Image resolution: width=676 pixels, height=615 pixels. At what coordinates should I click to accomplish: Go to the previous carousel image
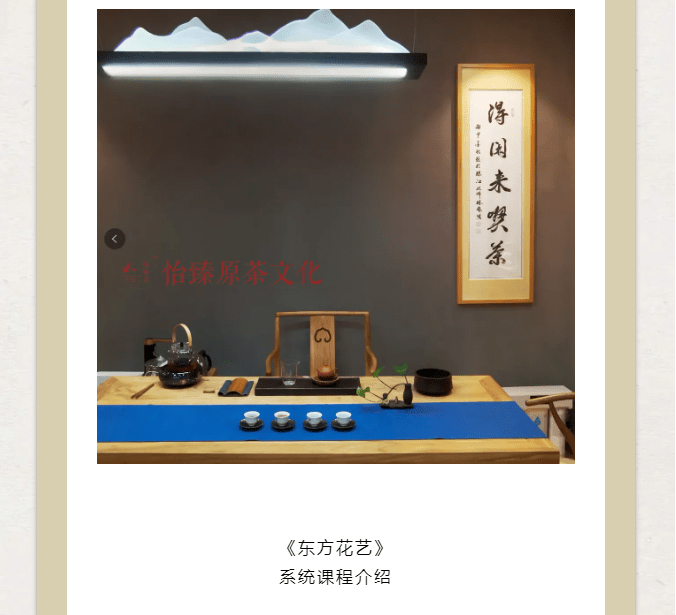115,239
